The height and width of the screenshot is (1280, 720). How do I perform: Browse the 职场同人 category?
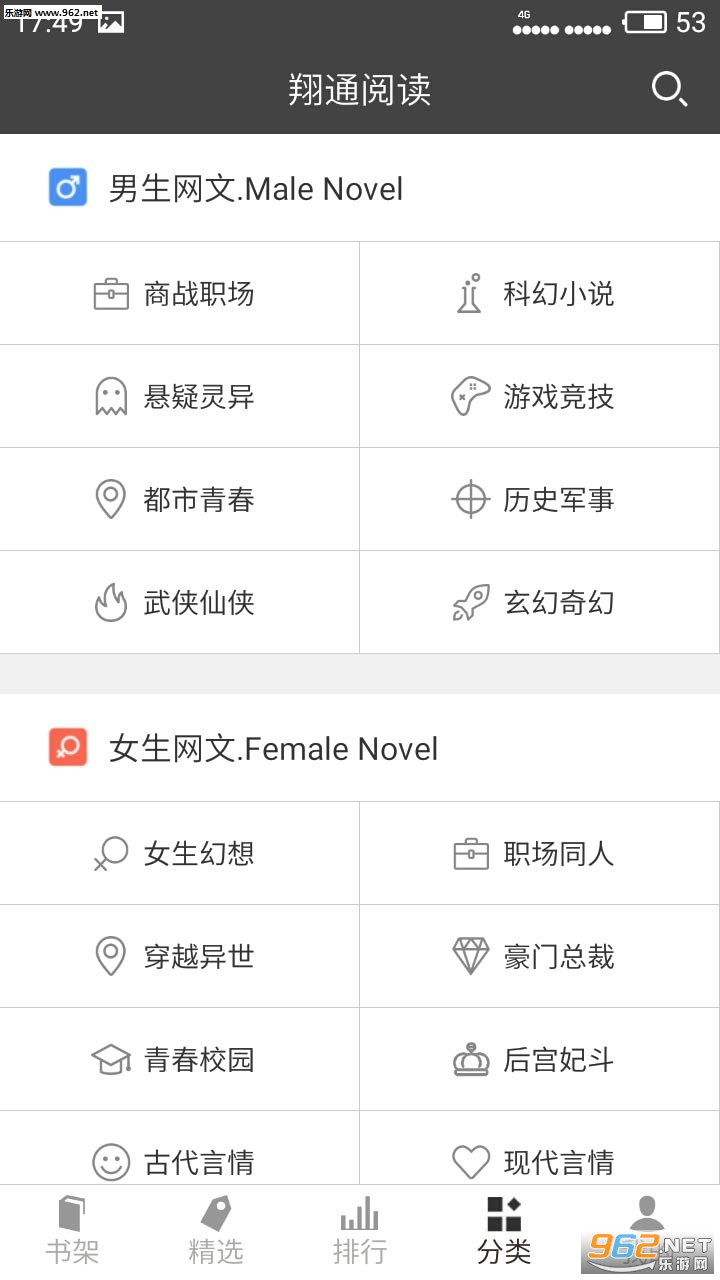click(540, 853)
